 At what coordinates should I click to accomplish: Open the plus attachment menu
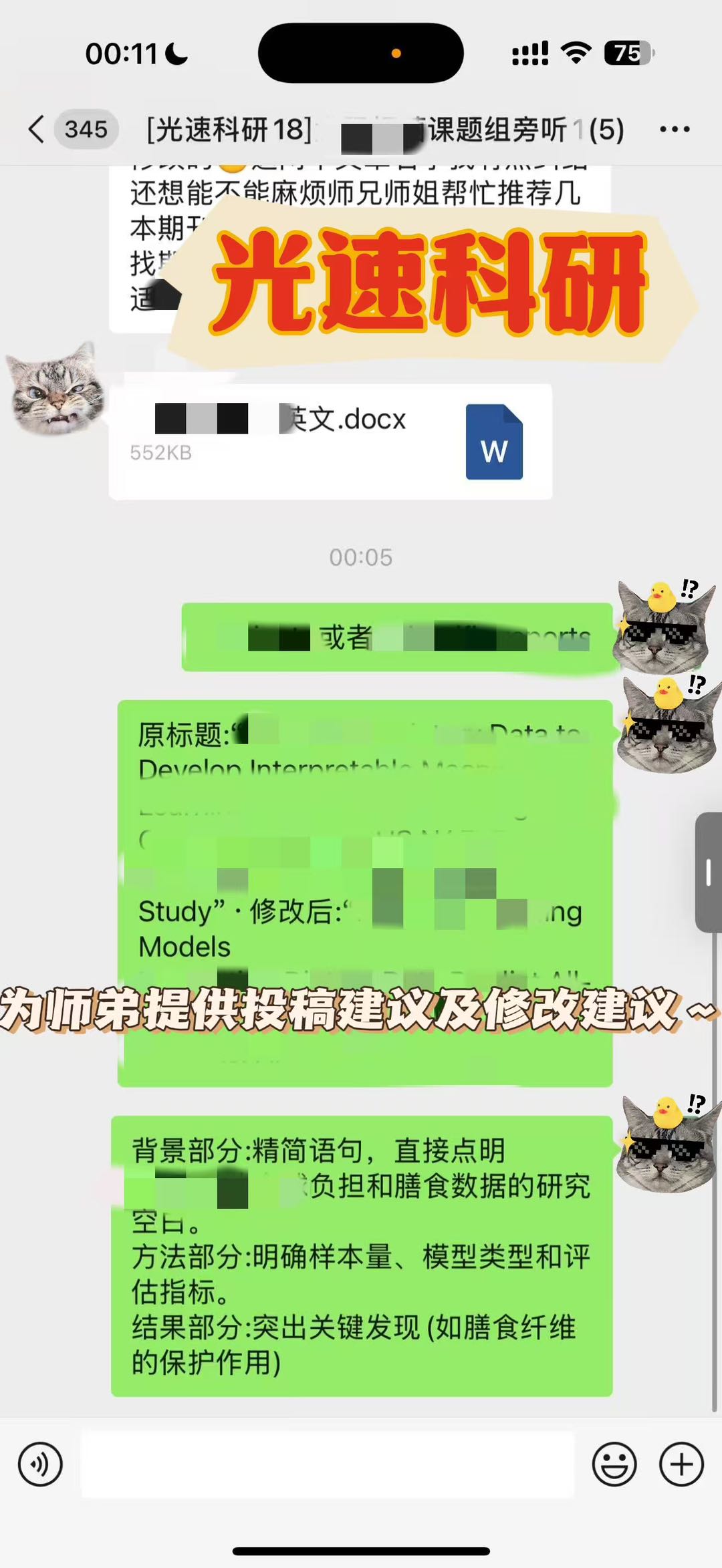pos(681,1464)
